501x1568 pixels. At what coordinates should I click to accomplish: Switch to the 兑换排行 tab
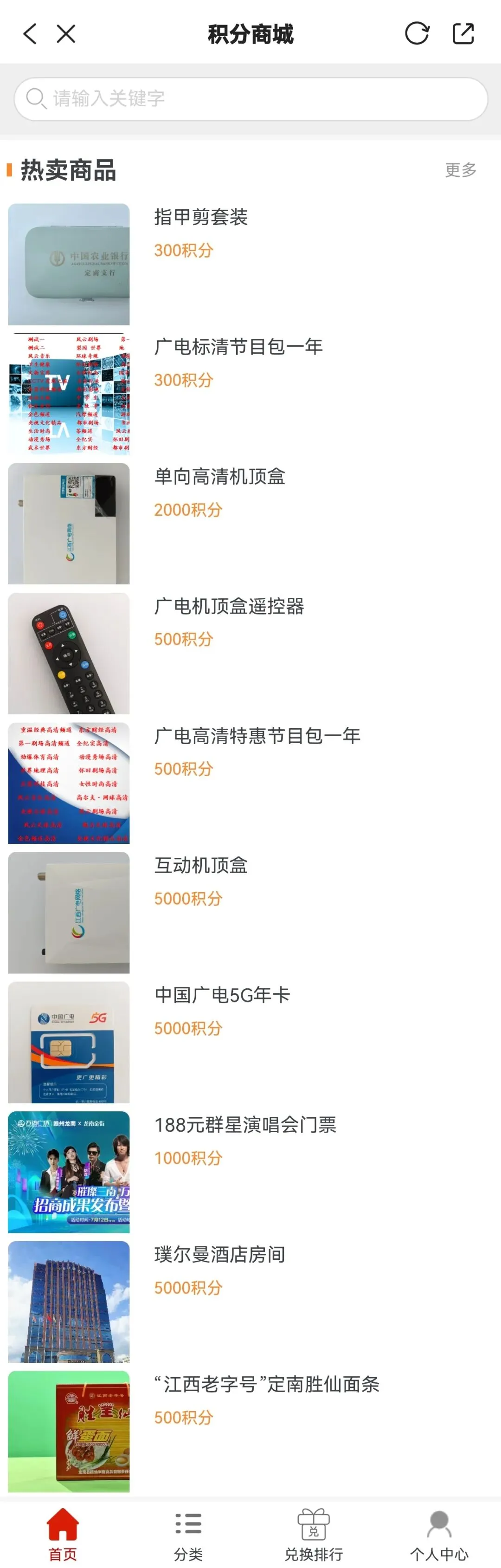pyautogui.click(x=313, y=1534)
